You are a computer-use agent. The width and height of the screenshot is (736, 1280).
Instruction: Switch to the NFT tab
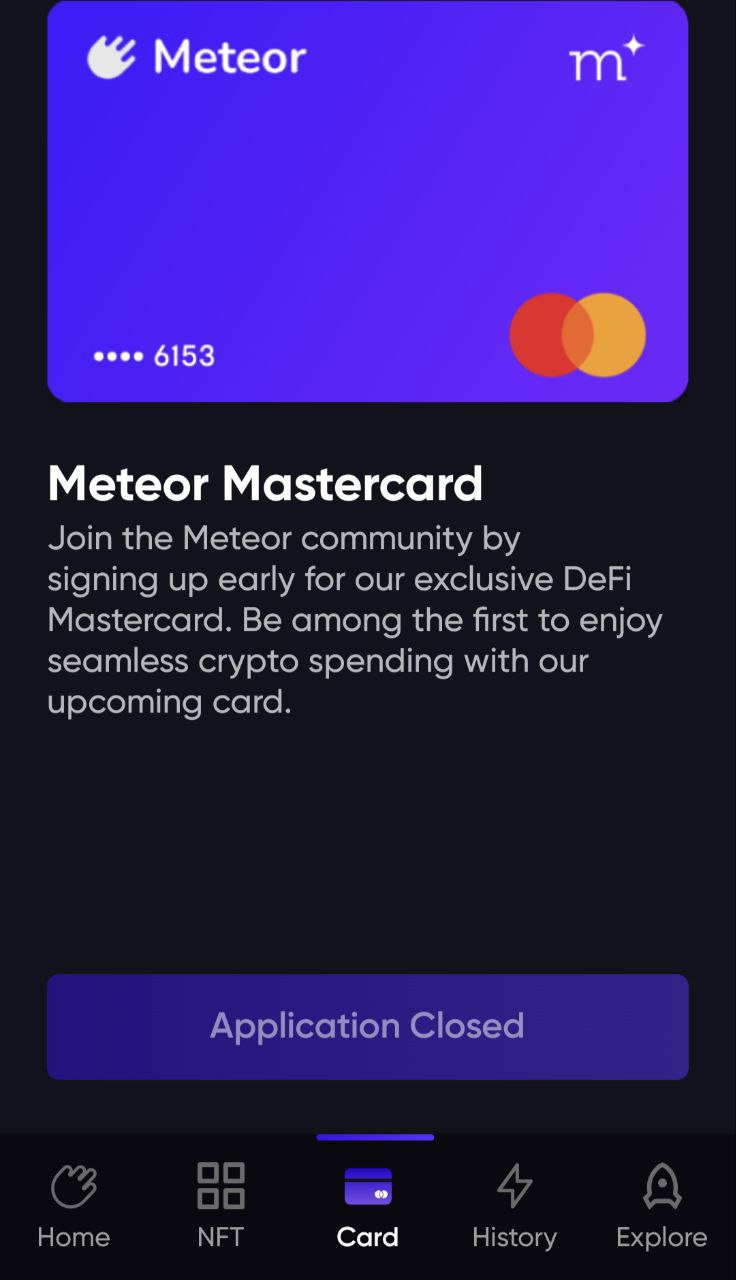220,1206
